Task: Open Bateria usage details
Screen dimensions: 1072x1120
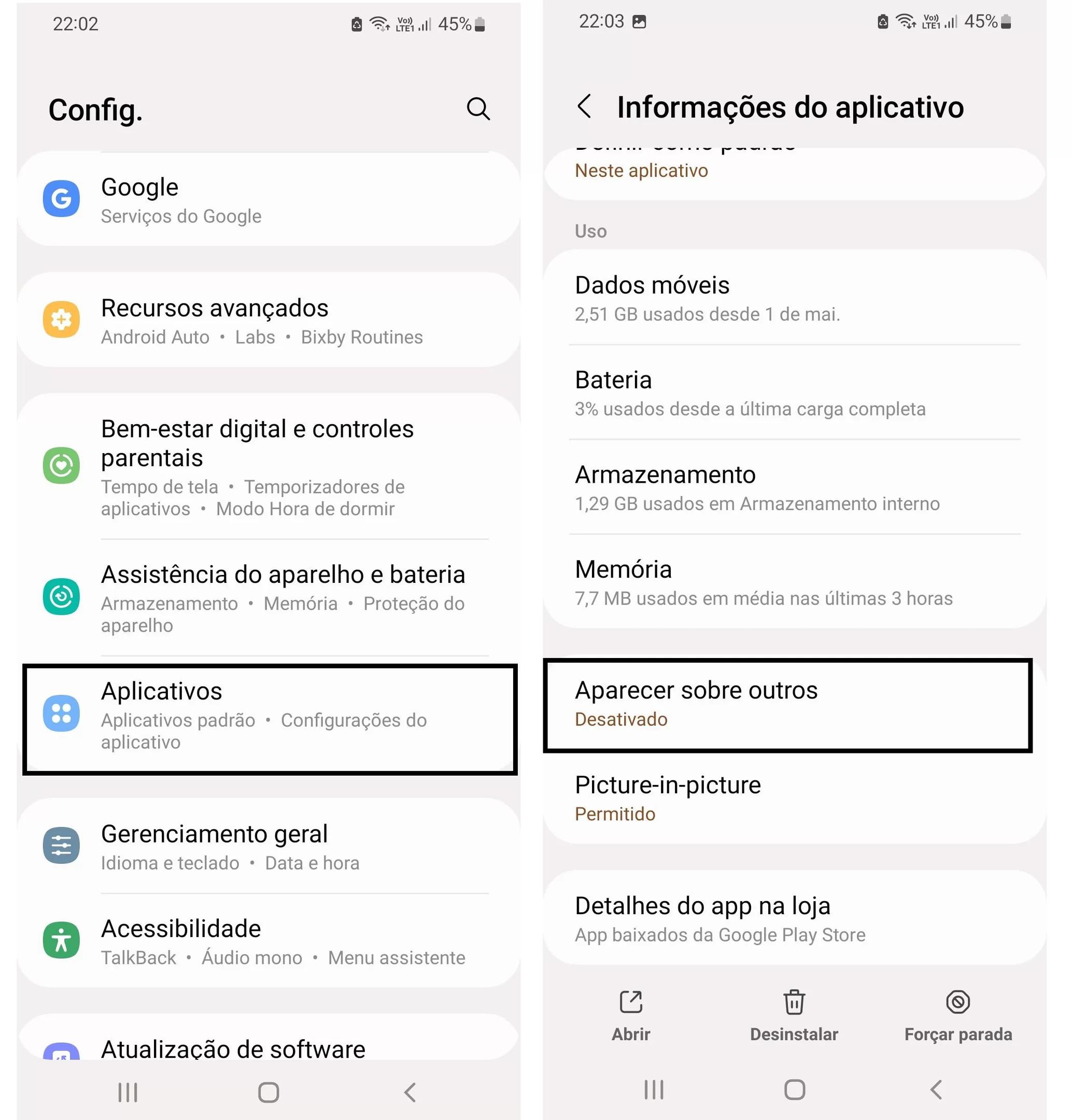Action: (x=794, y=393)
